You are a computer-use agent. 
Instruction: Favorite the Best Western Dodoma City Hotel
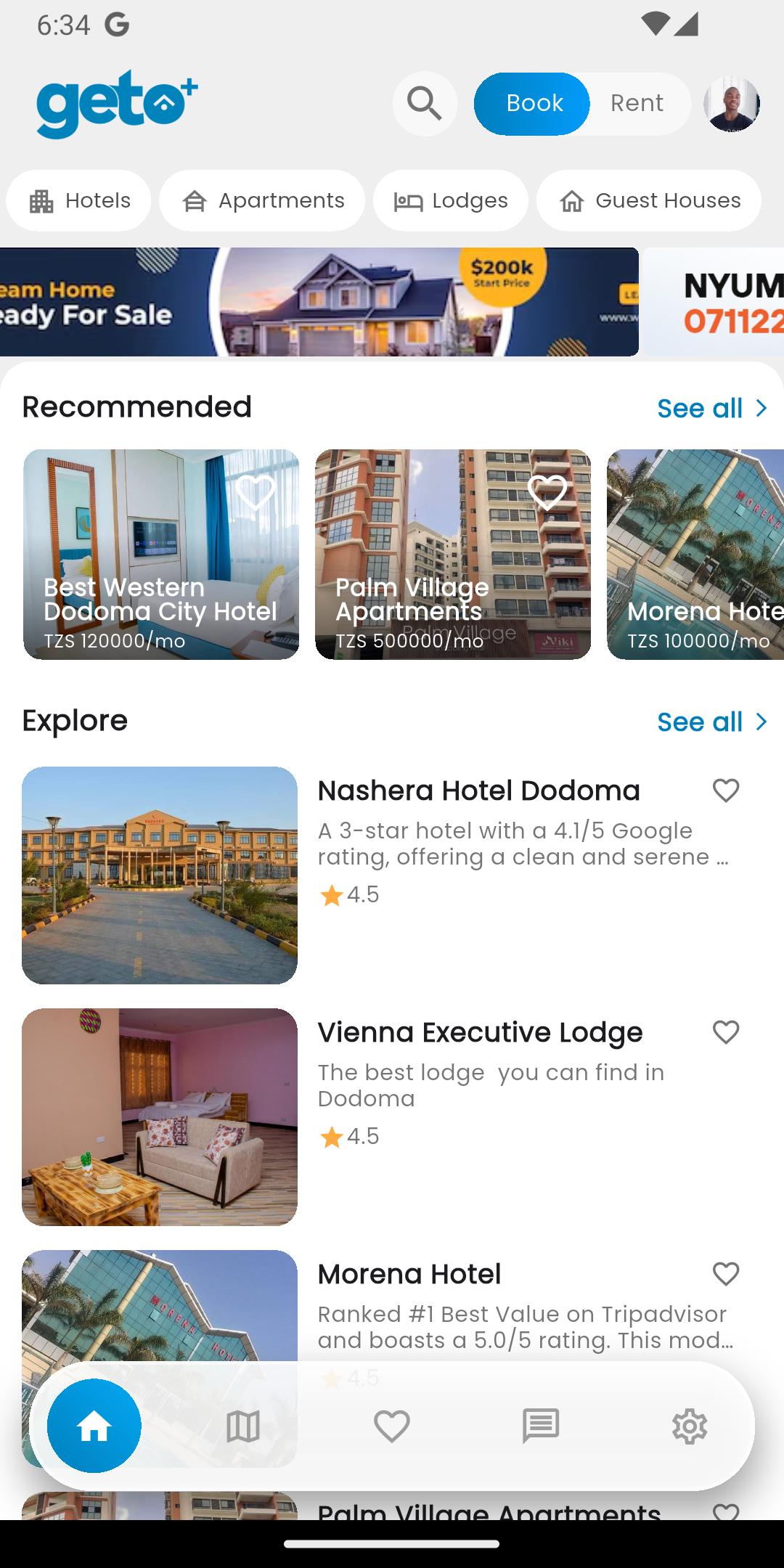(x=256, y=493)
